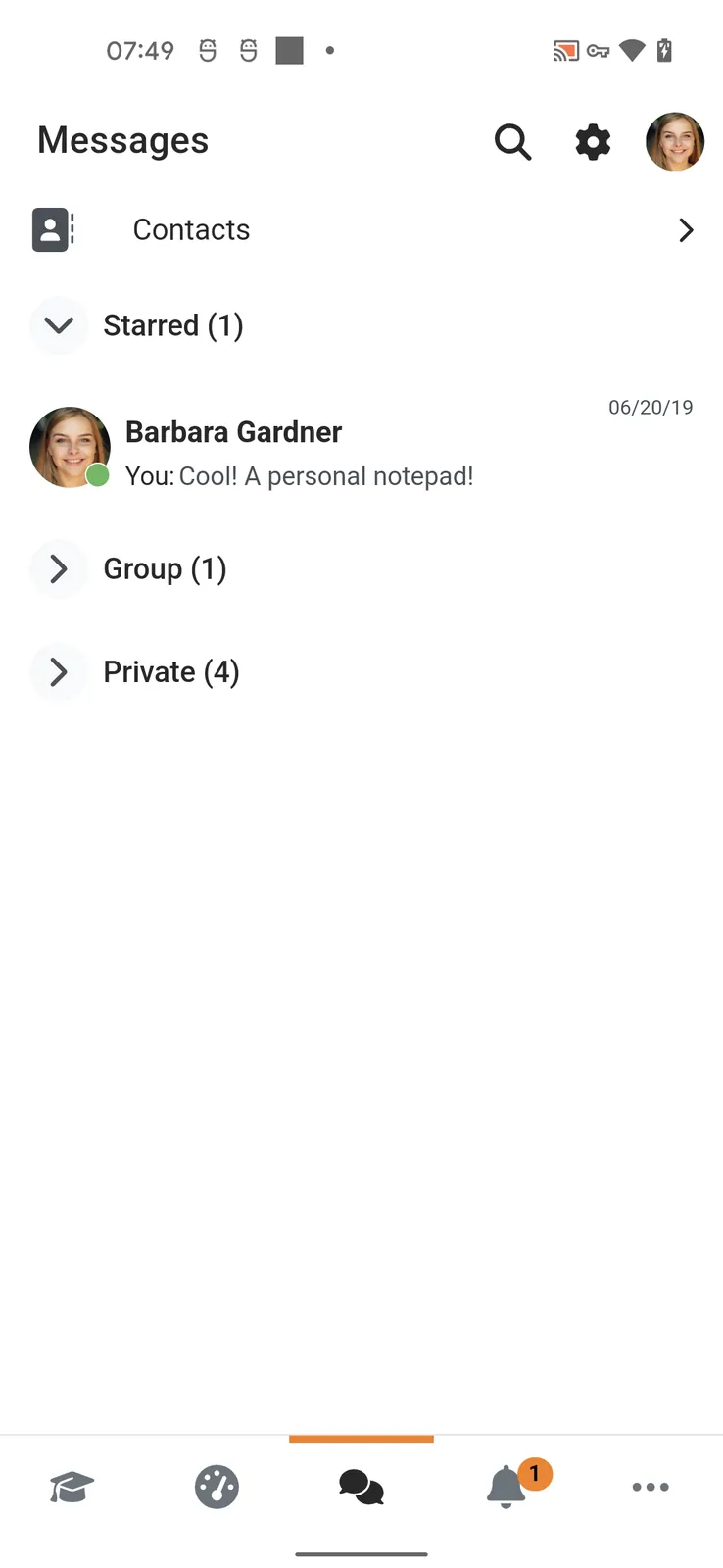The width and height of the screenshot is (723, 1568).
Task: Tap the date 06/20/19 on the starred chat
Action: point(651,407)
